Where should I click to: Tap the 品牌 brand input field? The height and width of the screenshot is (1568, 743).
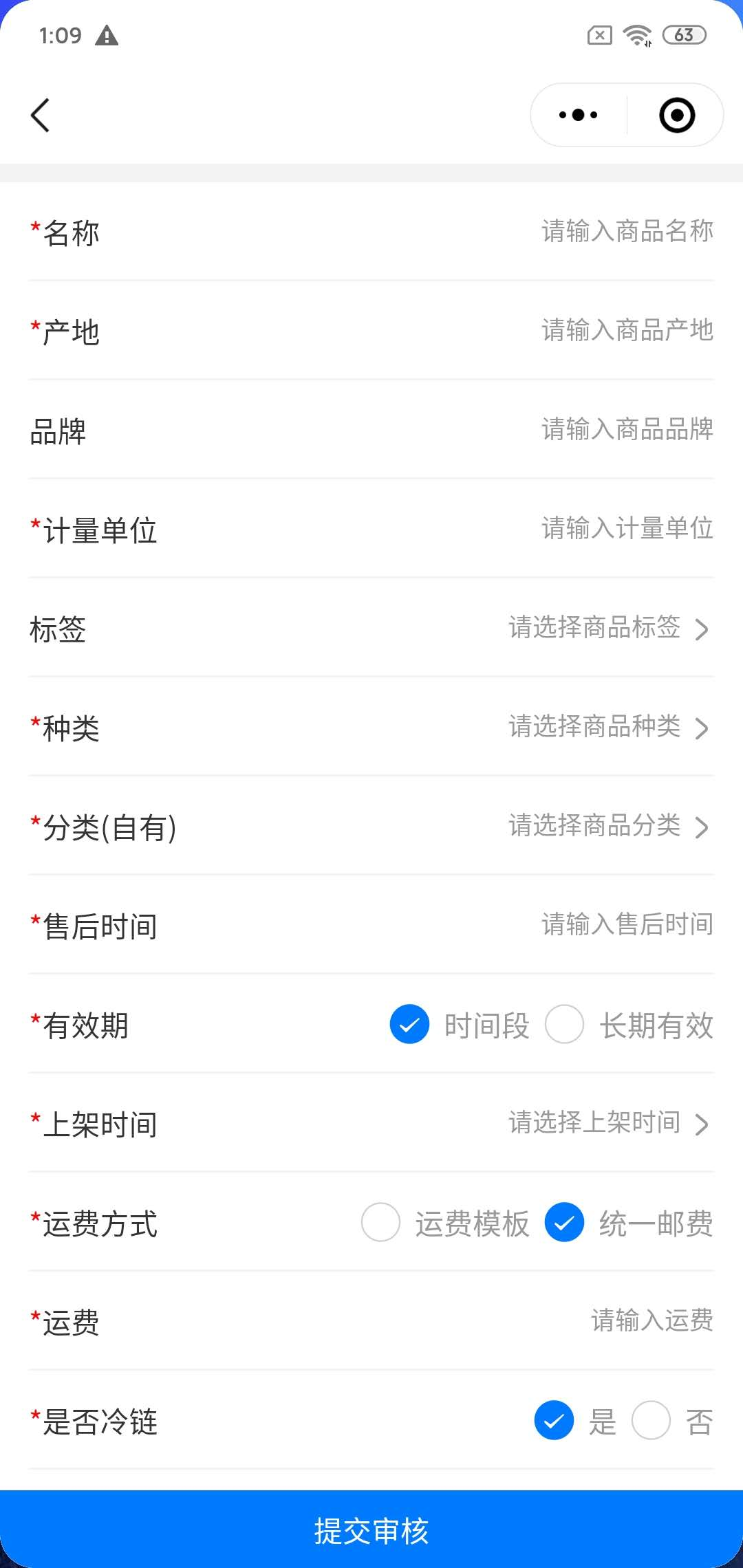tap(626, 430)
